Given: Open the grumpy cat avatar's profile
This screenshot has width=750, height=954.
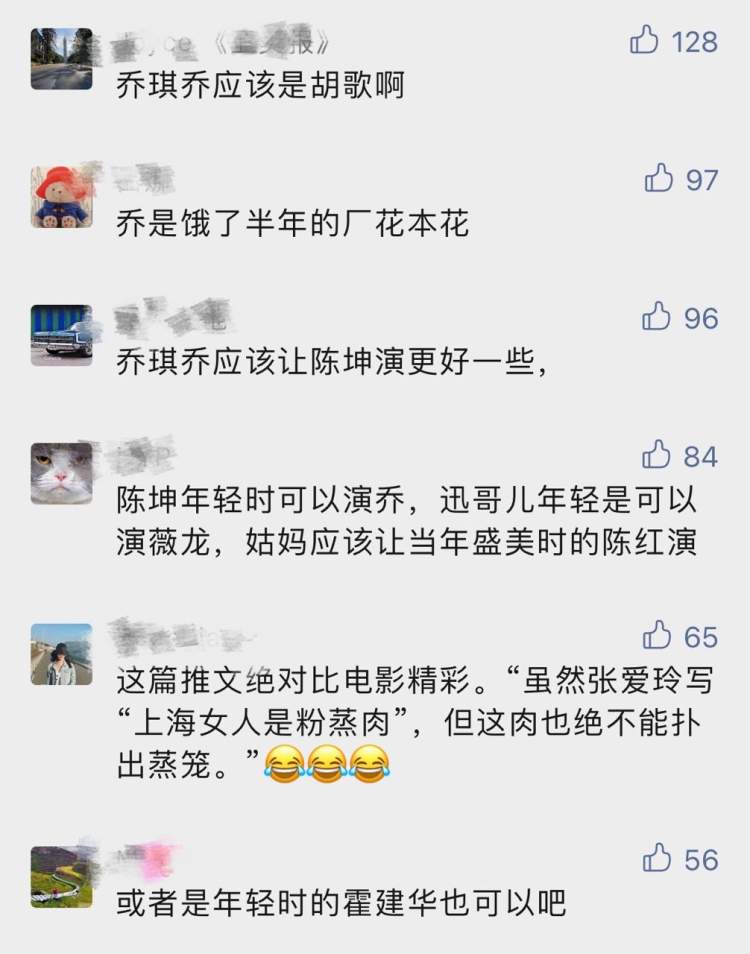Looking at the screenshot, I should click(62, 473).
